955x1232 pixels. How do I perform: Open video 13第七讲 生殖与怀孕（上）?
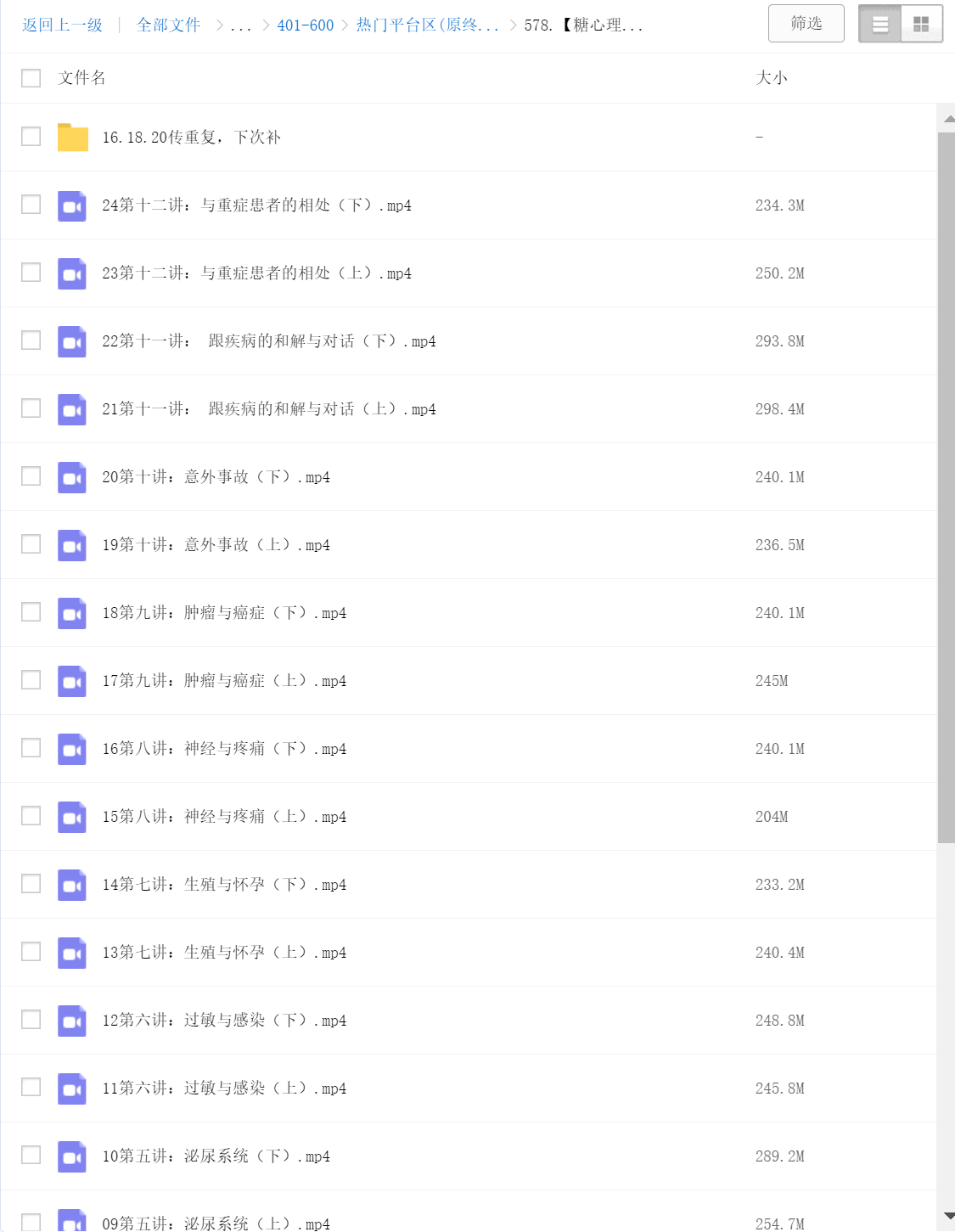pos(224,952)
